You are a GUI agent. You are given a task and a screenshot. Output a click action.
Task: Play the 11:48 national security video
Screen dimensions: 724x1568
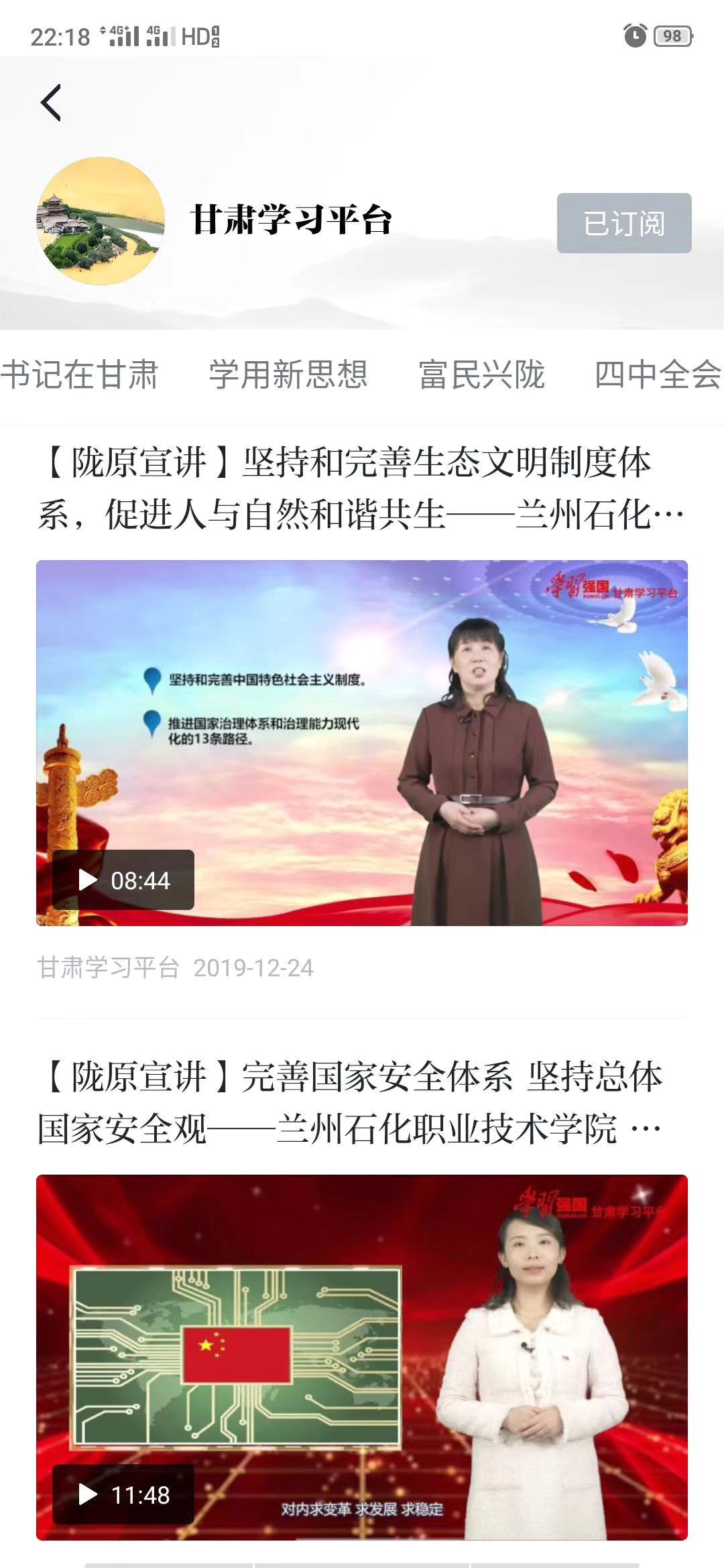pos(362,1357)
